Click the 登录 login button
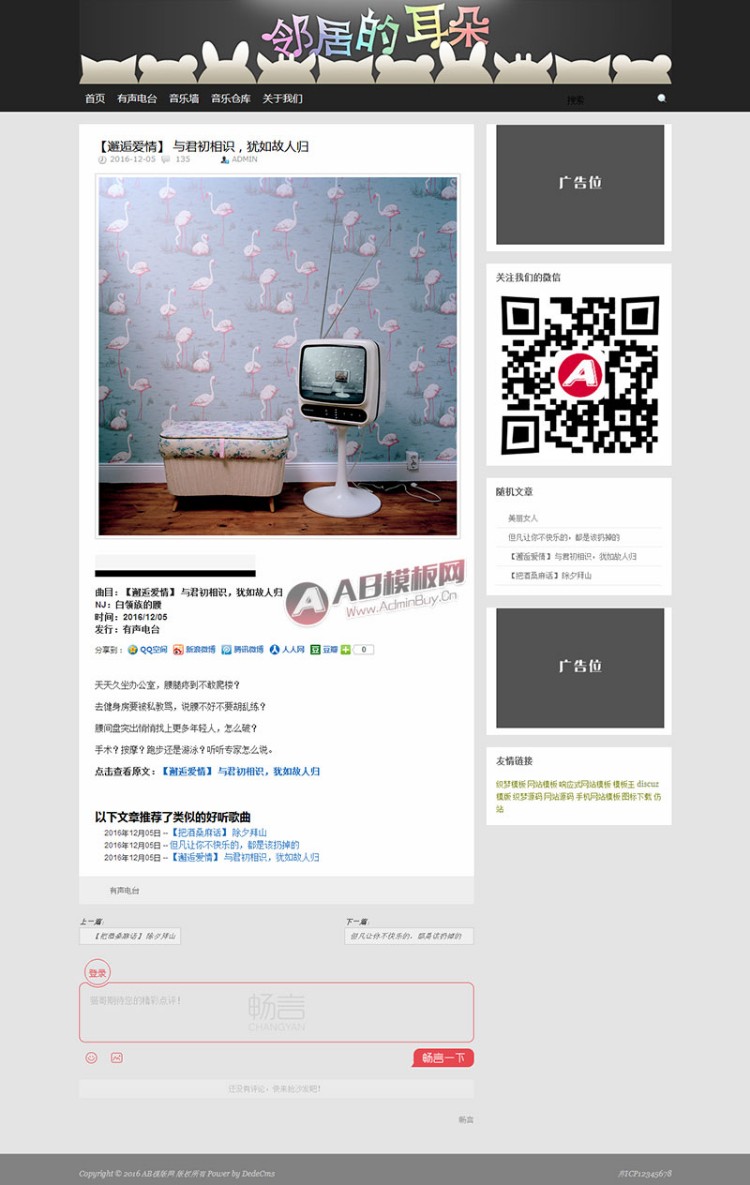The width and height of the screenshot is (750, 1185). [x=97, y=971]
